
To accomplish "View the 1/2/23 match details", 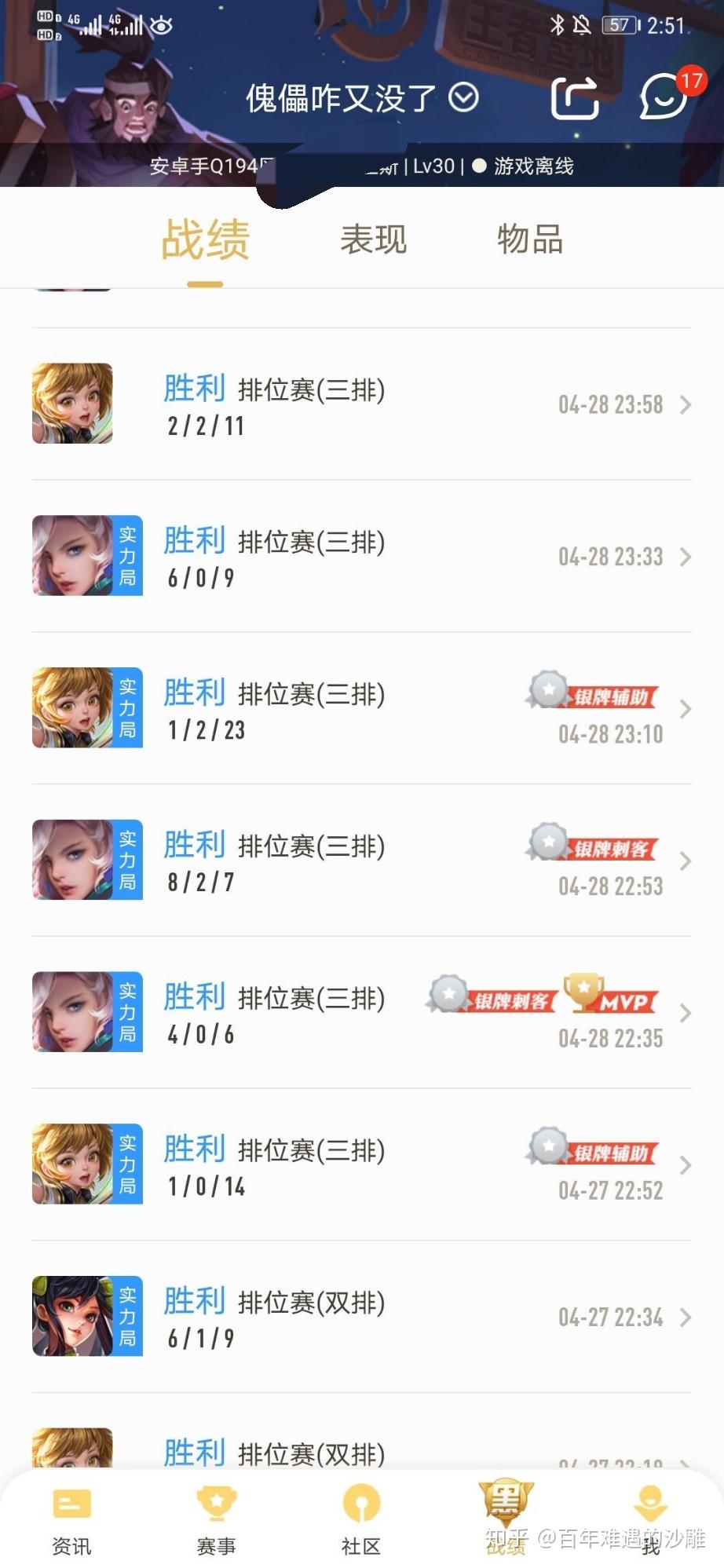I will (x=361, y=709).
